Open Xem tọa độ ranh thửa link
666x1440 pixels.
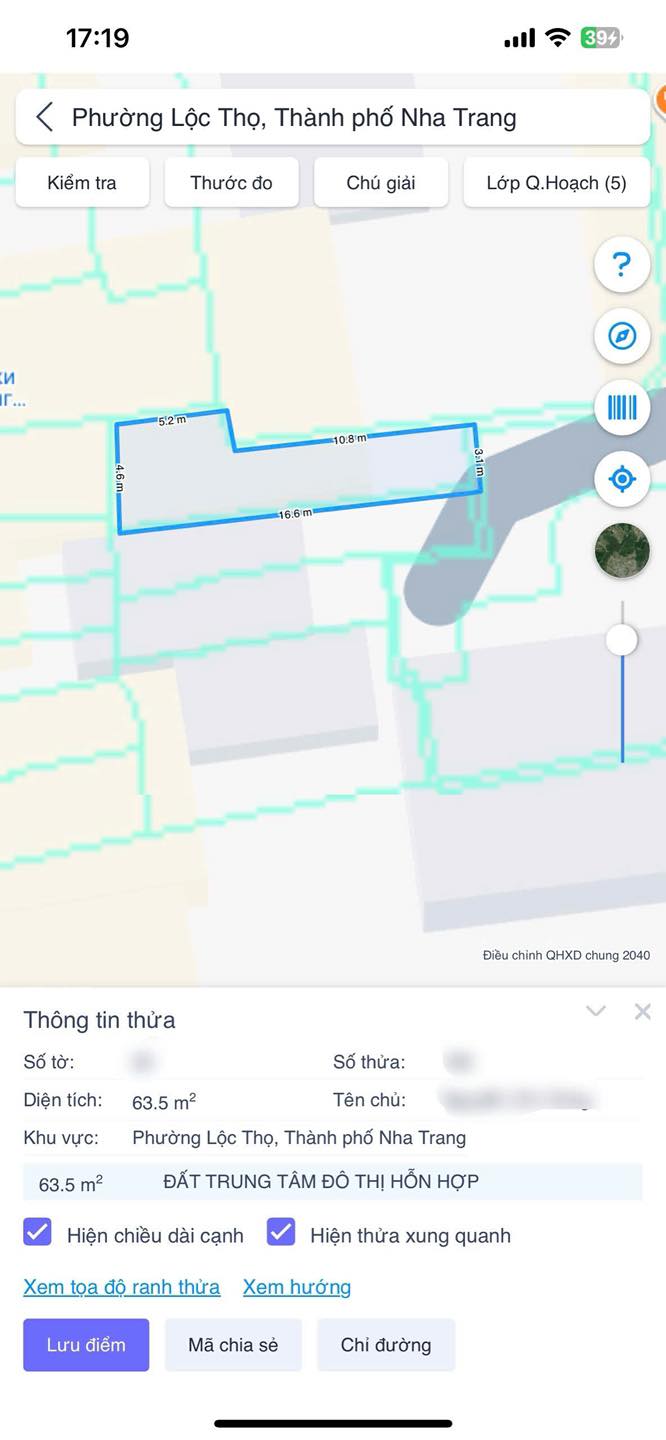click(122, 1287)
